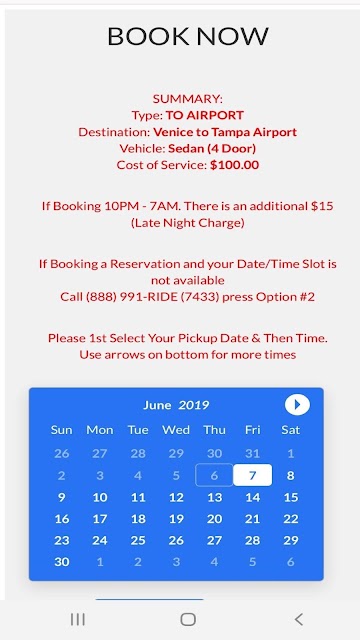The image size is (360, 640).
Task: Go to the next month in calendar
Action: pyautogui.click(x=297, y=404)
